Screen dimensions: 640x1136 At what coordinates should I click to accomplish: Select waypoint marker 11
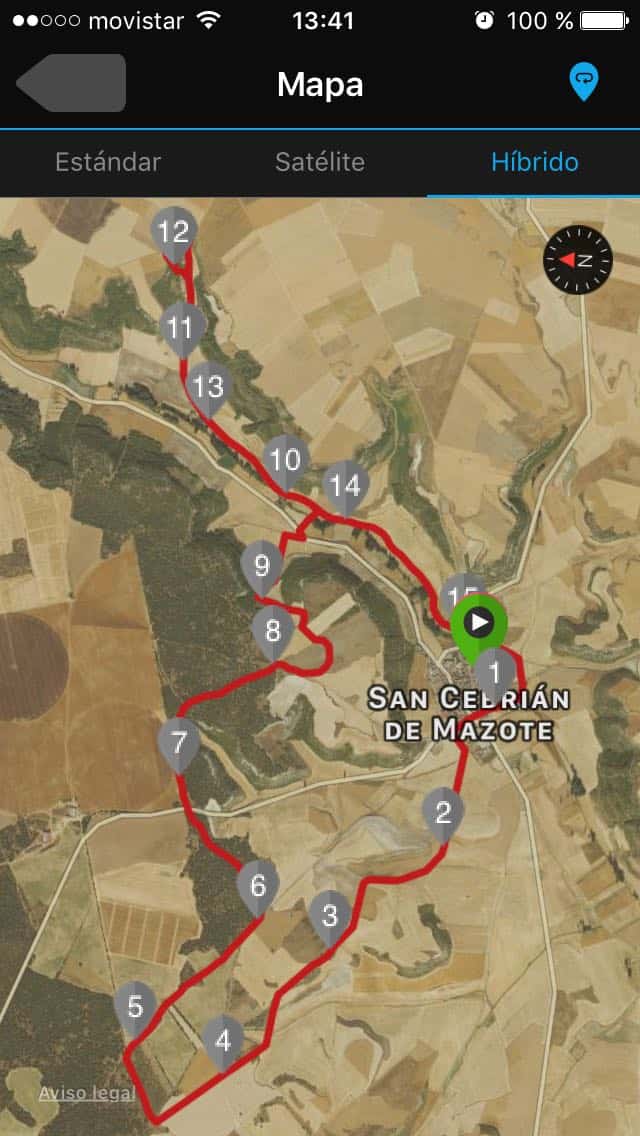tap(181, 329)
